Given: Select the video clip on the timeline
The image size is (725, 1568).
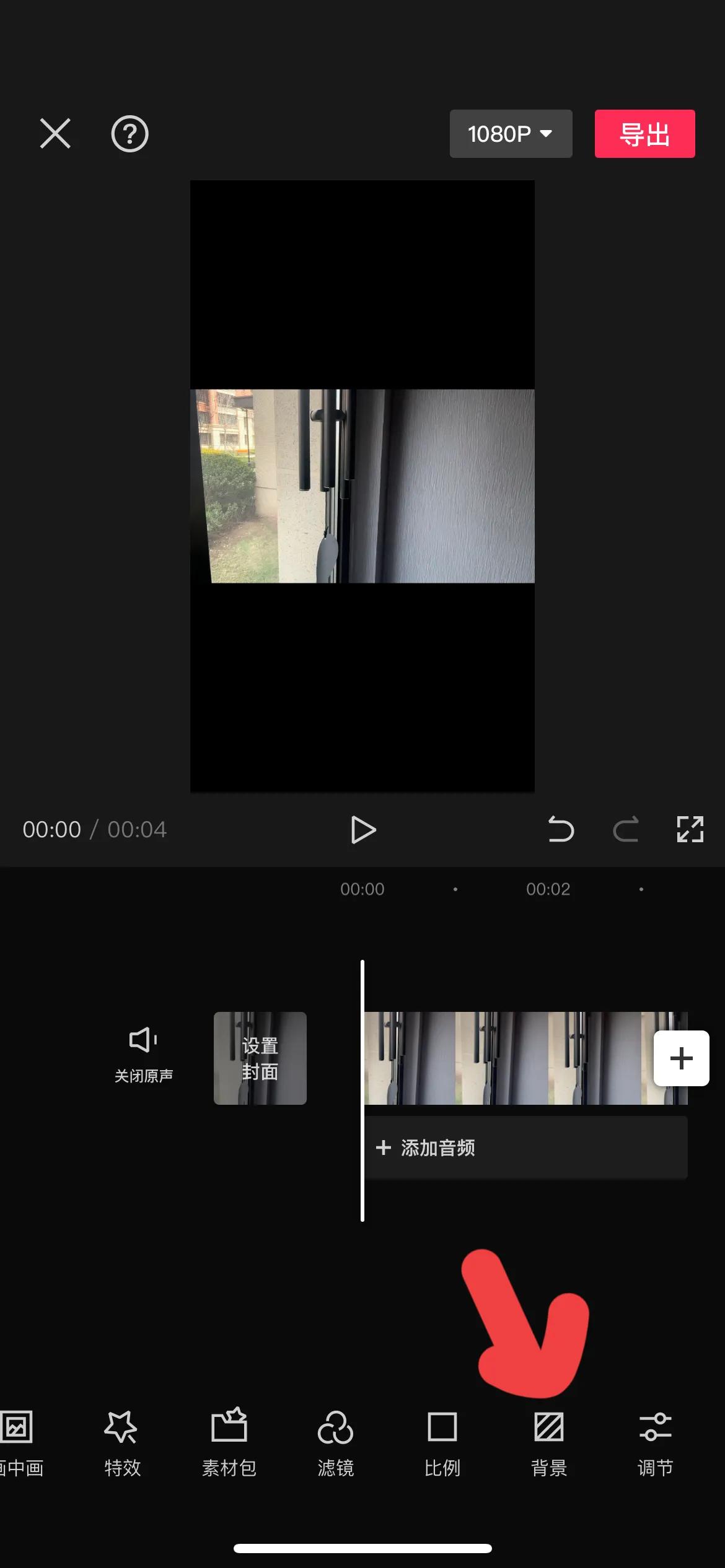Looking at the screenshot, I should (508, 1058).
